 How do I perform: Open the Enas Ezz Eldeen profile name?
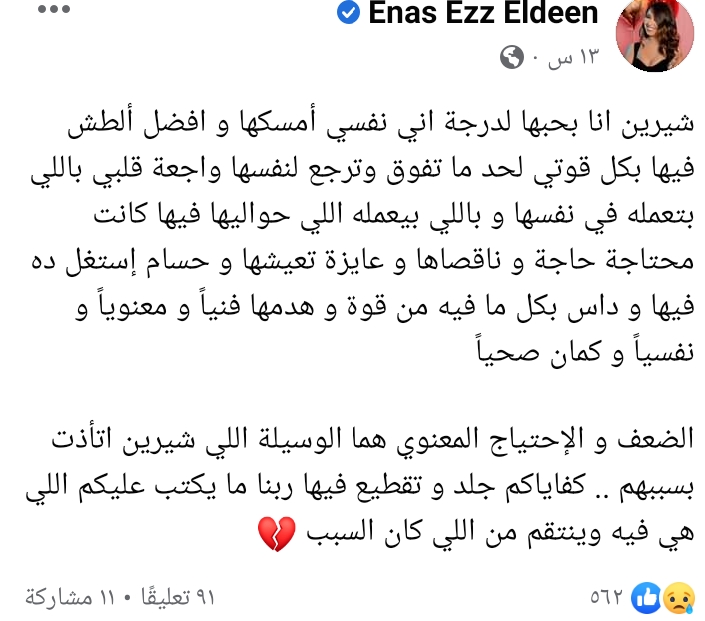click(482, 15)
